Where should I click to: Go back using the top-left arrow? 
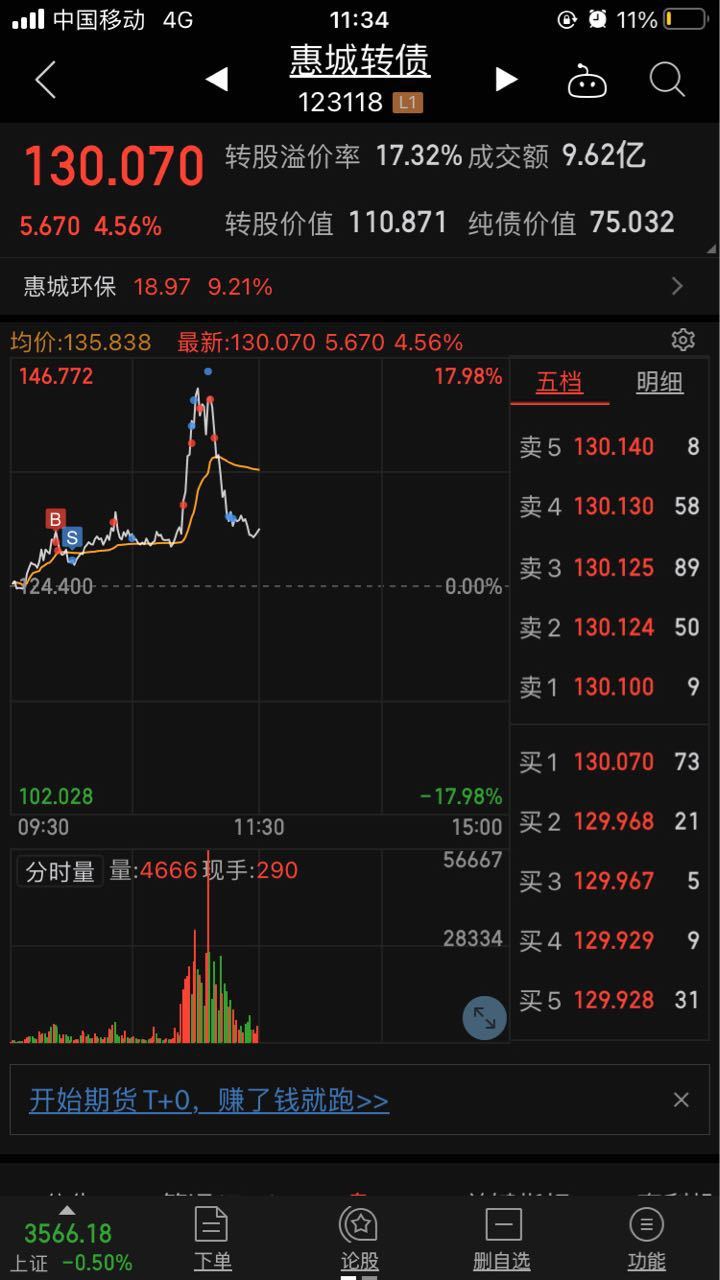tap(45, 79)
